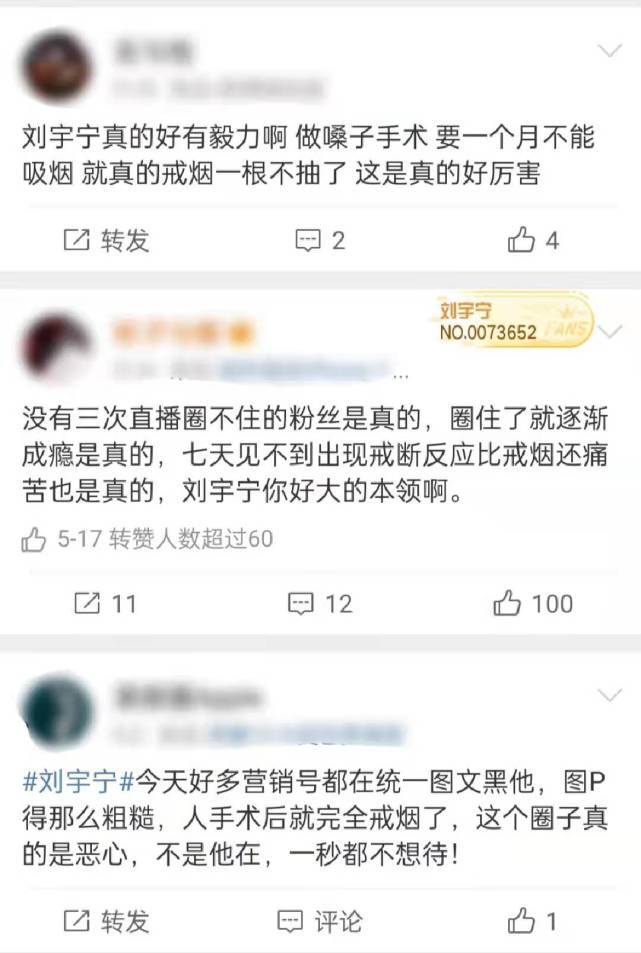Screen dimensions: 641x953
Task: View the 12 comments on the livestream fans post
Action: tap(320, 603)
